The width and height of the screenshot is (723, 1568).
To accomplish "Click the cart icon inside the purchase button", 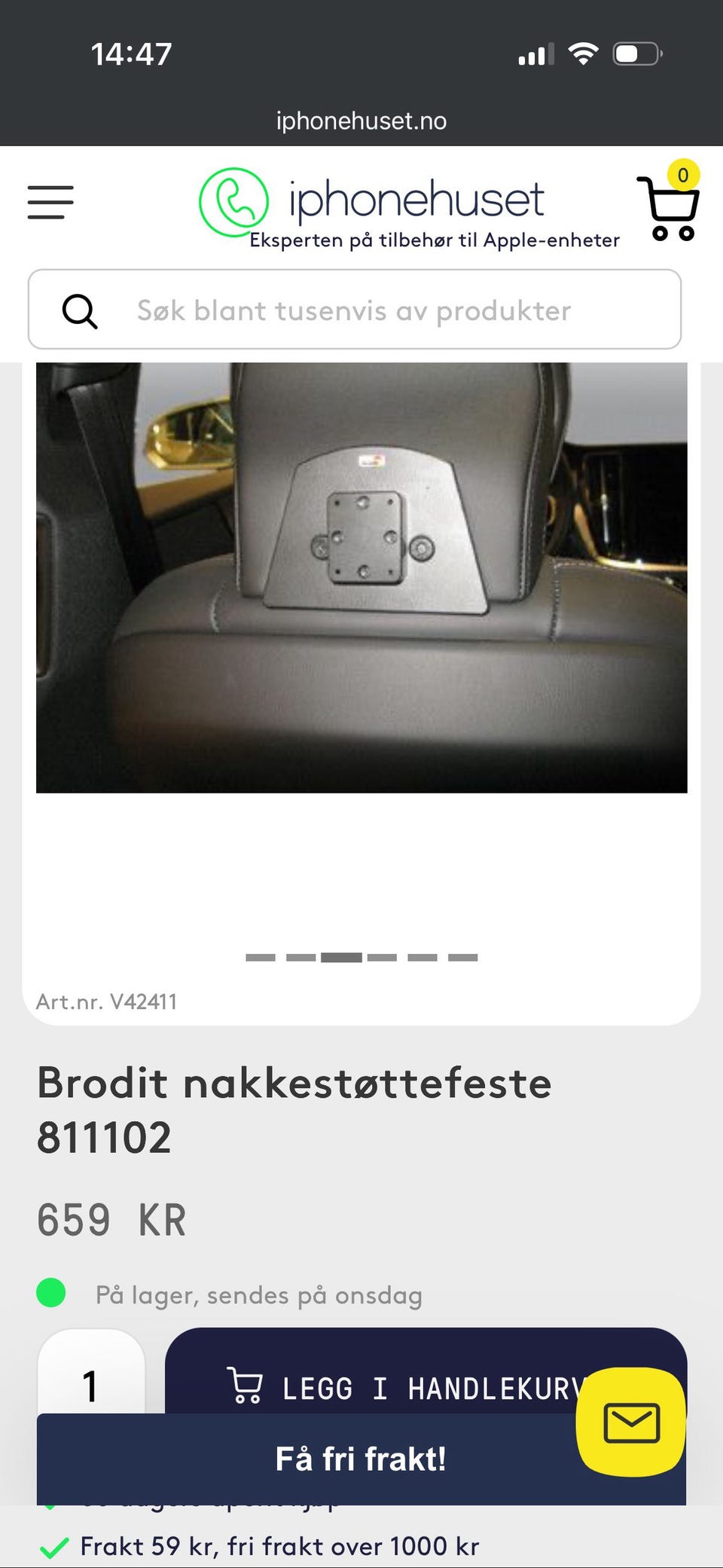I will coord(245,1384).
